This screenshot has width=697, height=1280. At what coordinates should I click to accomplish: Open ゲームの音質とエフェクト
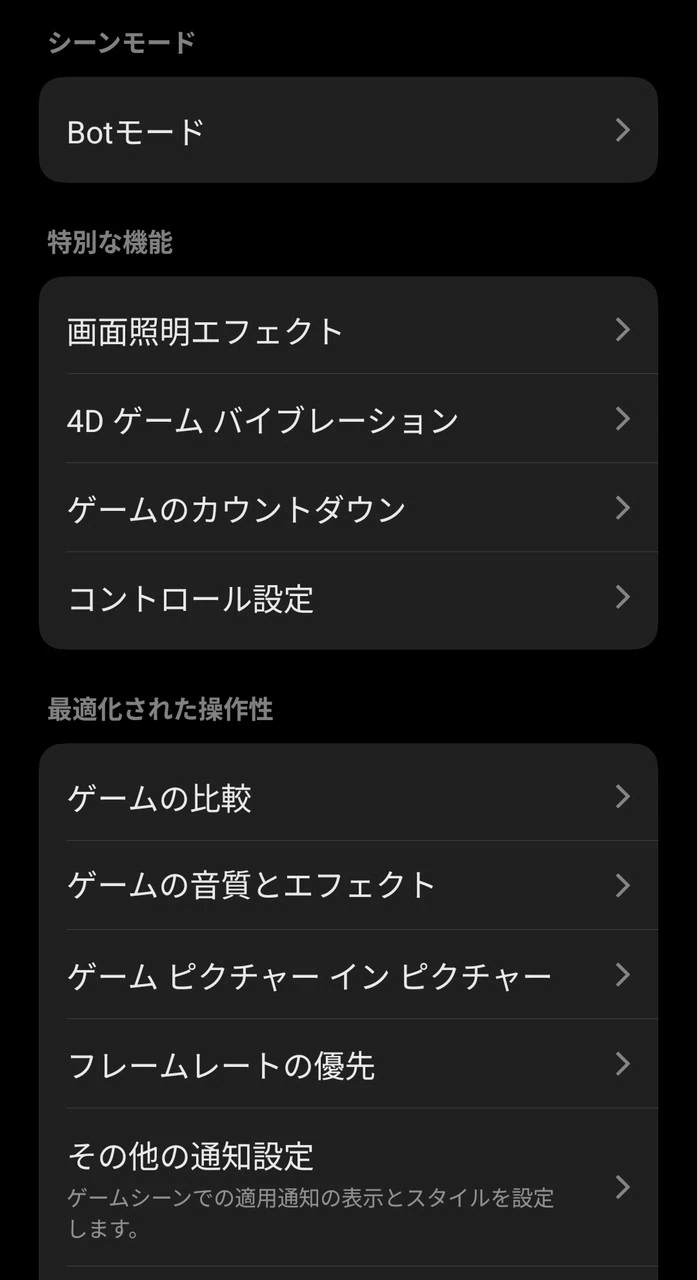(347, 885)
